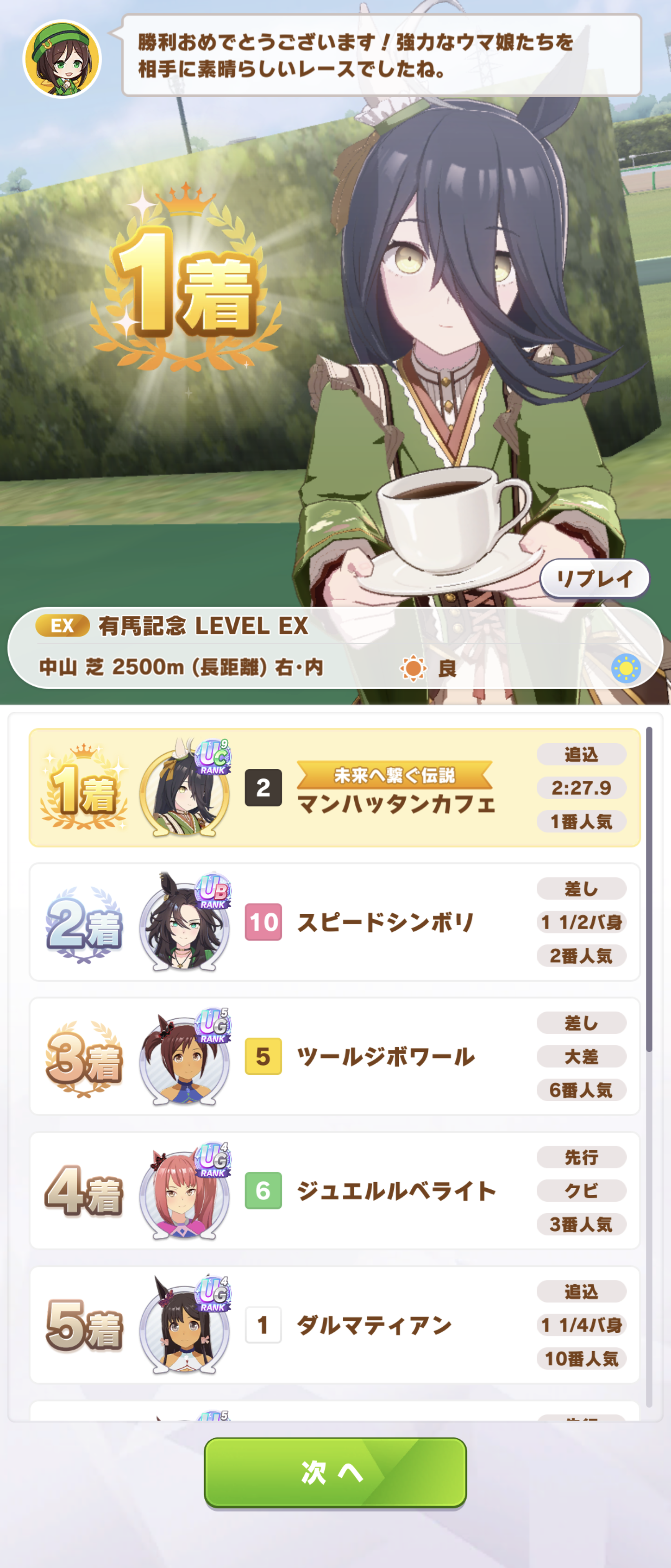Select ツールジボワール third place row
Image resolution: width=671 pixels, height=1568 pixels.
[335, 1057]
